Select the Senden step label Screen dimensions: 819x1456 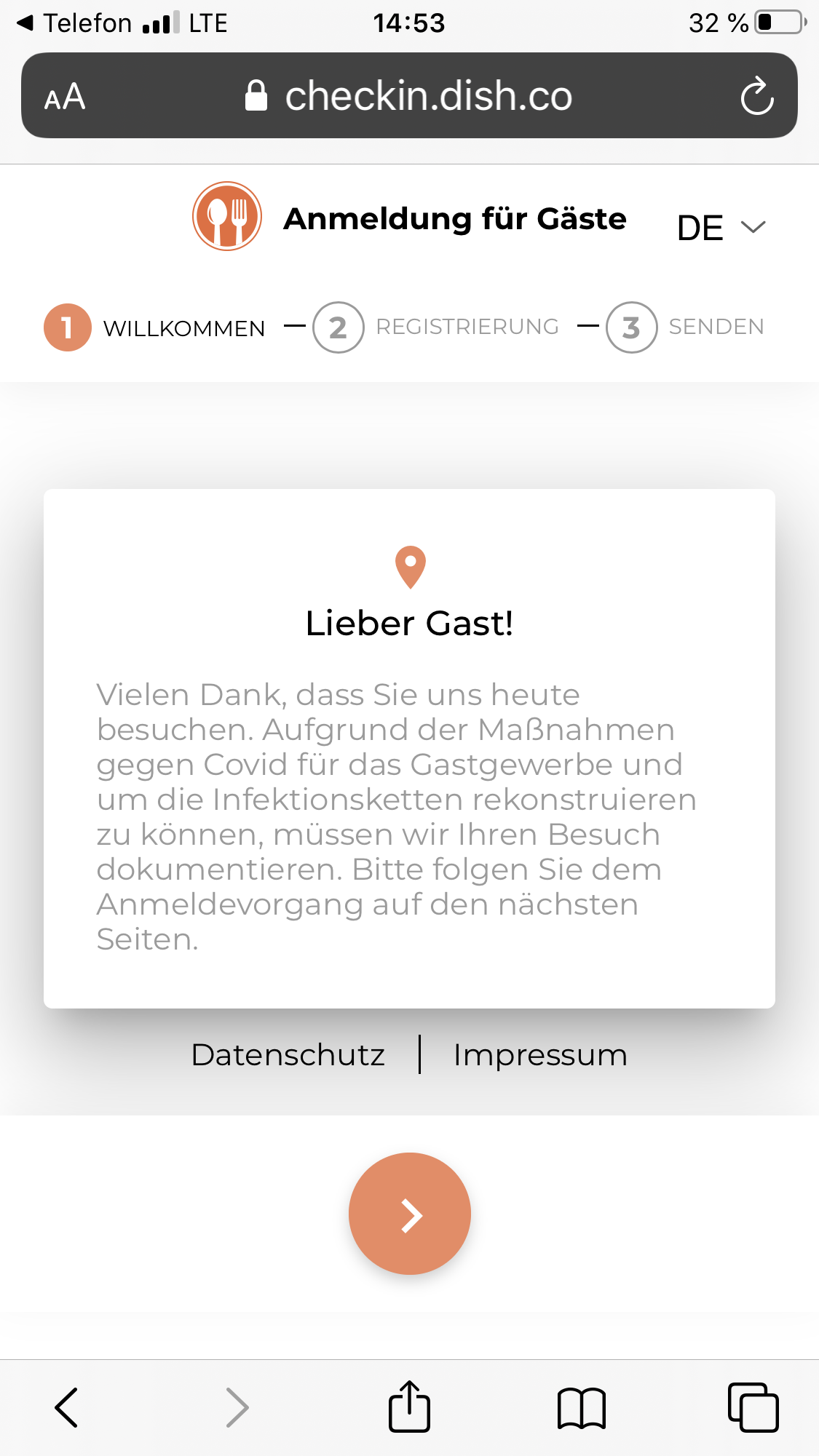(x=716, y=327)
